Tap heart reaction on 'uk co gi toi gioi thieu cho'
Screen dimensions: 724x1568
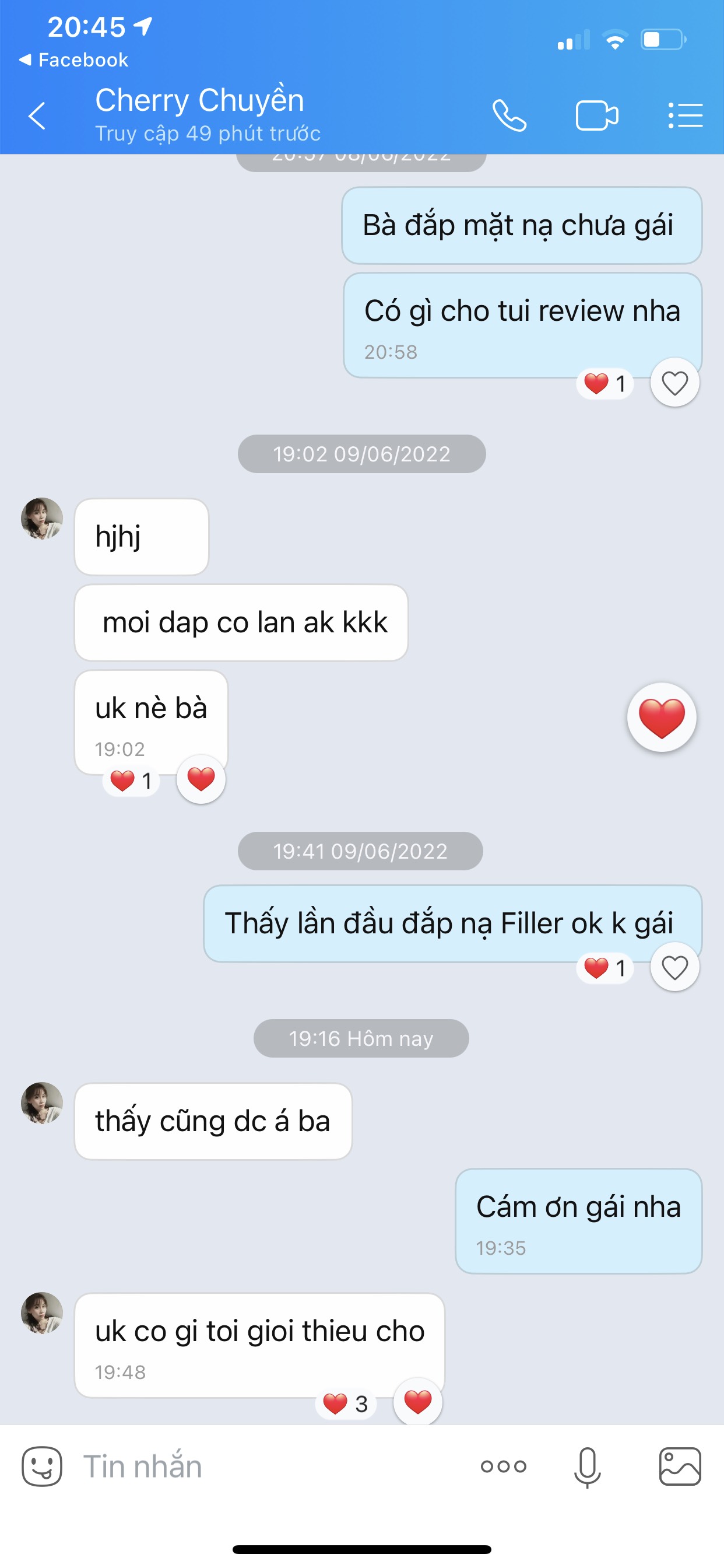click(x=417, y=1402)
